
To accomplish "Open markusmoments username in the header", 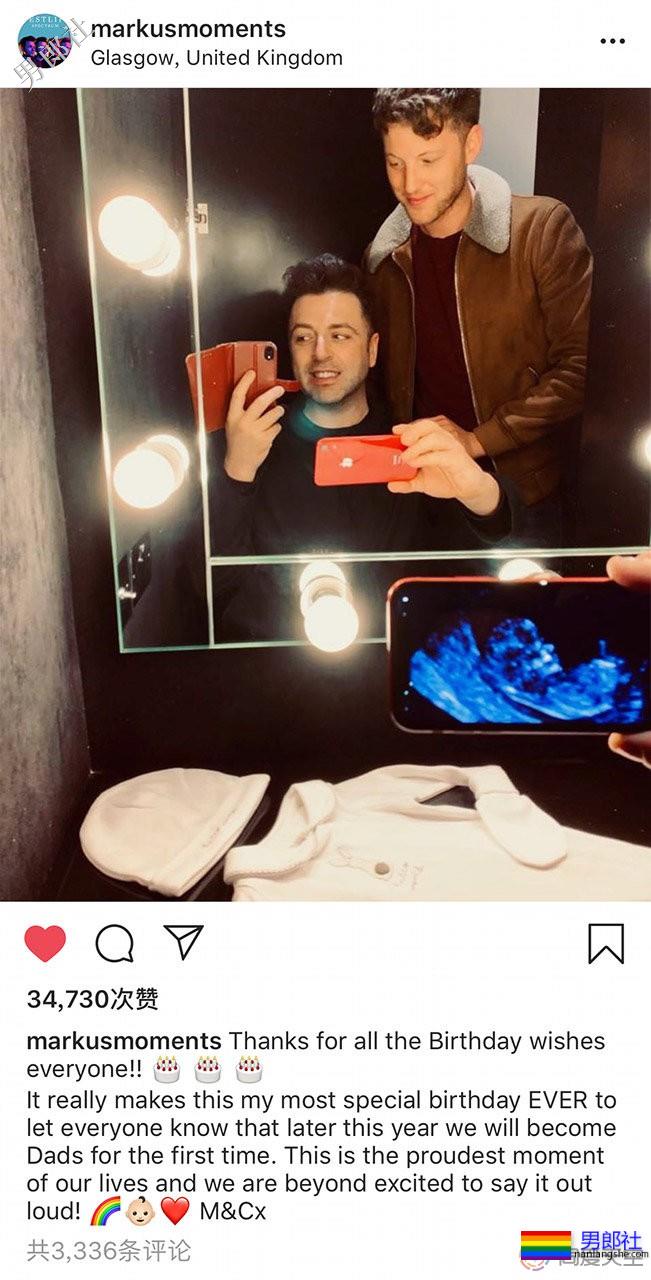I will coord(188,29).
